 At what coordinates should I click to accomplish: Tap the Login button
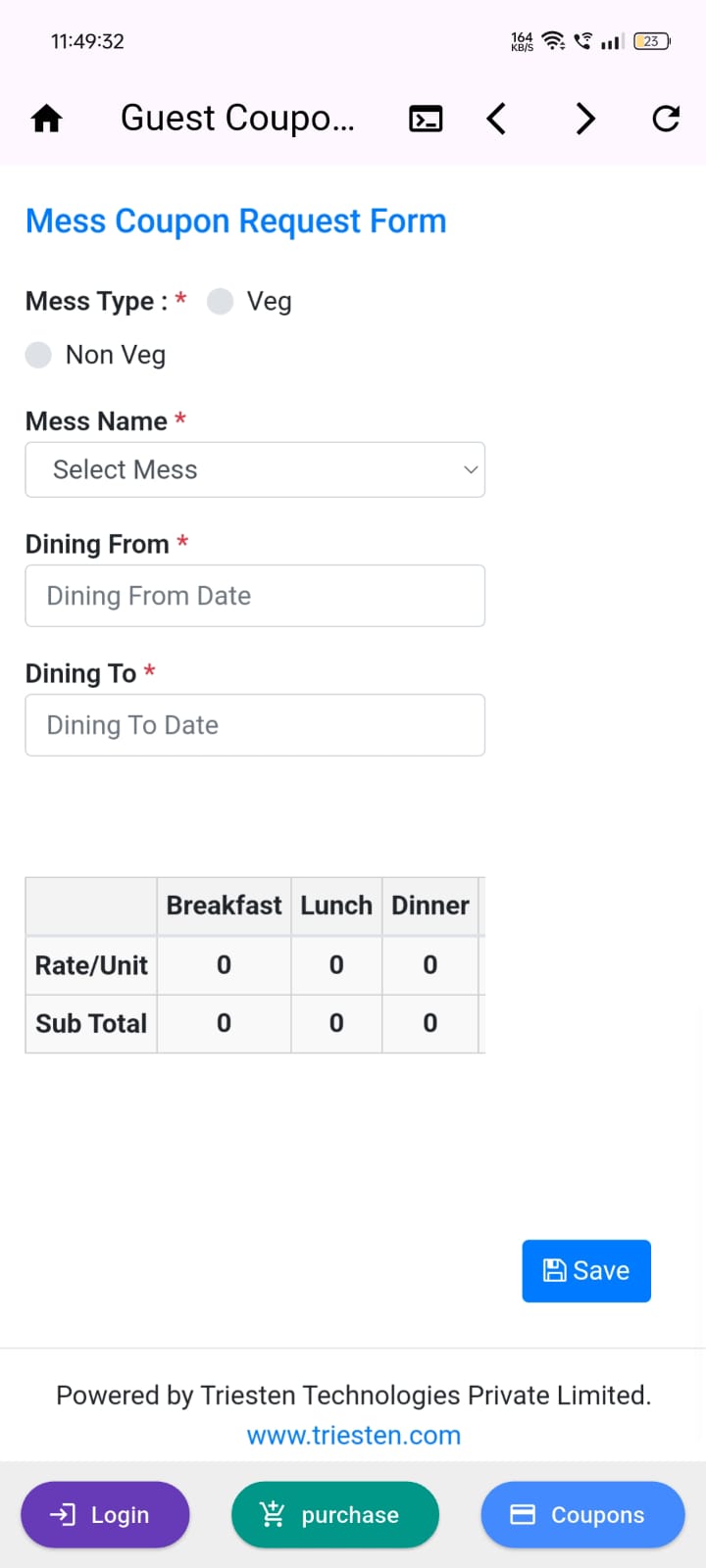point(105,1514)
